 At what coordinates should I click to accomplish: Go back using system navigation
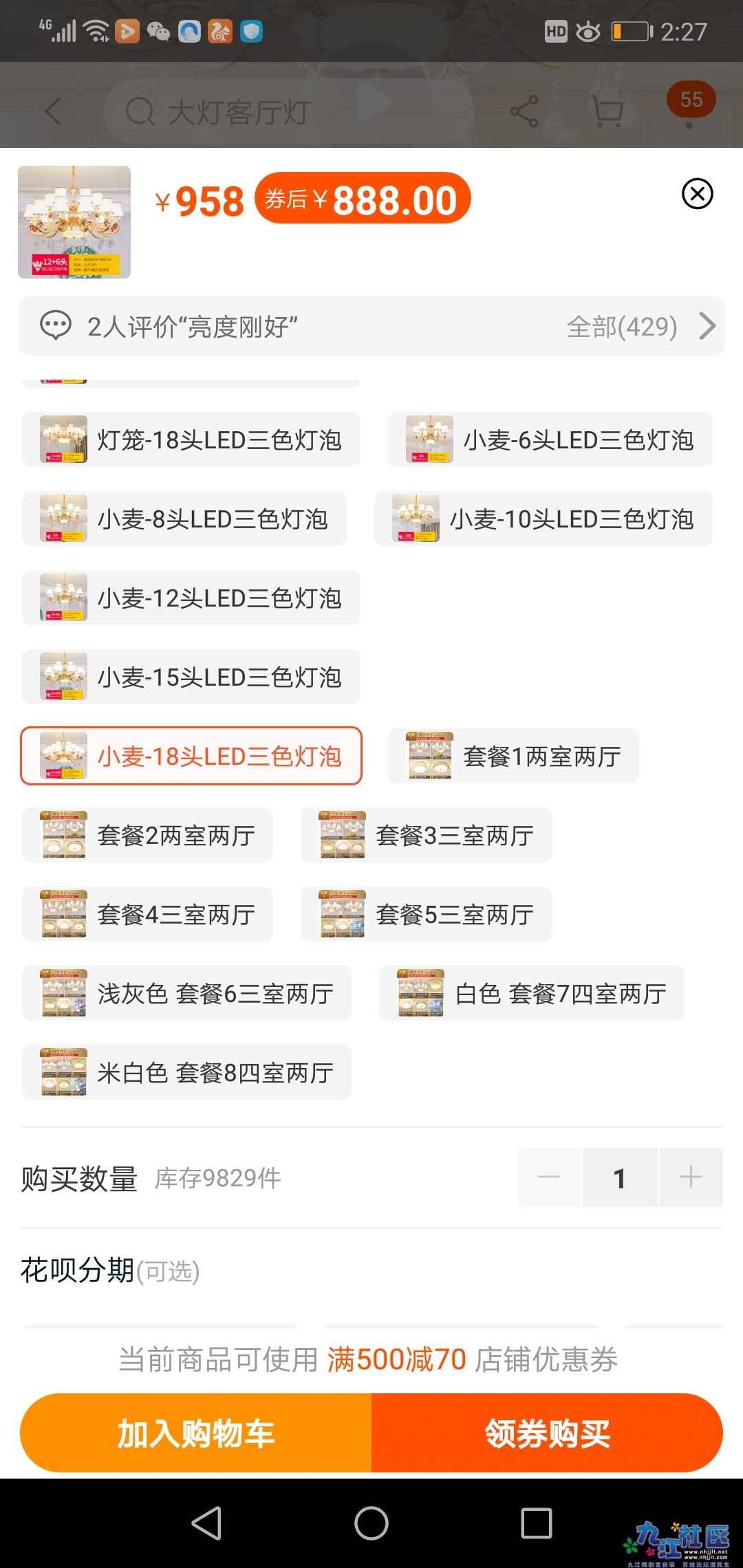(x=206, y=1523)
